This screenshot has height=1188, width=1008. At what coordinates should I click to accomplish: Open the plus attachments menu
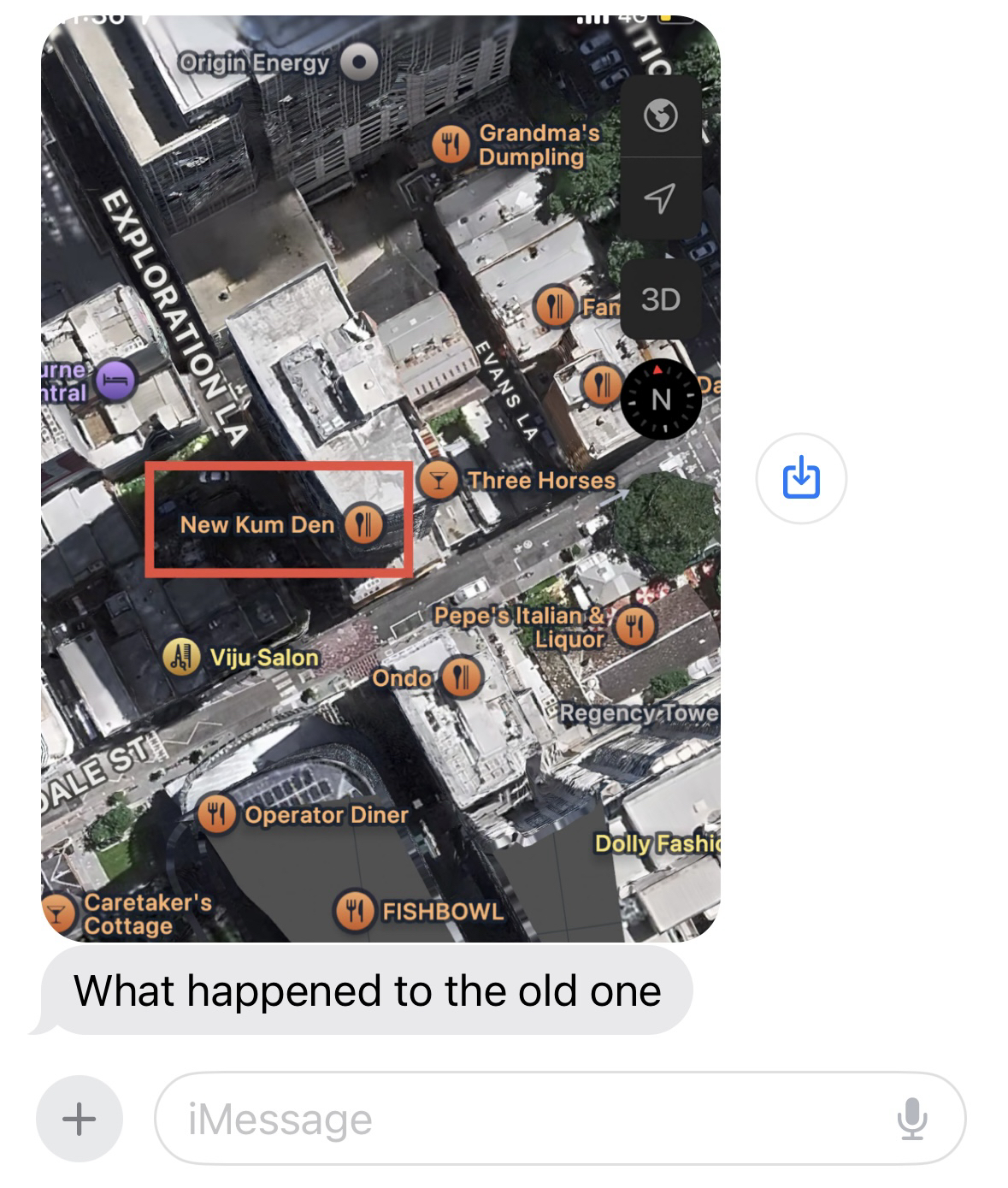[x=80, y=1118]
